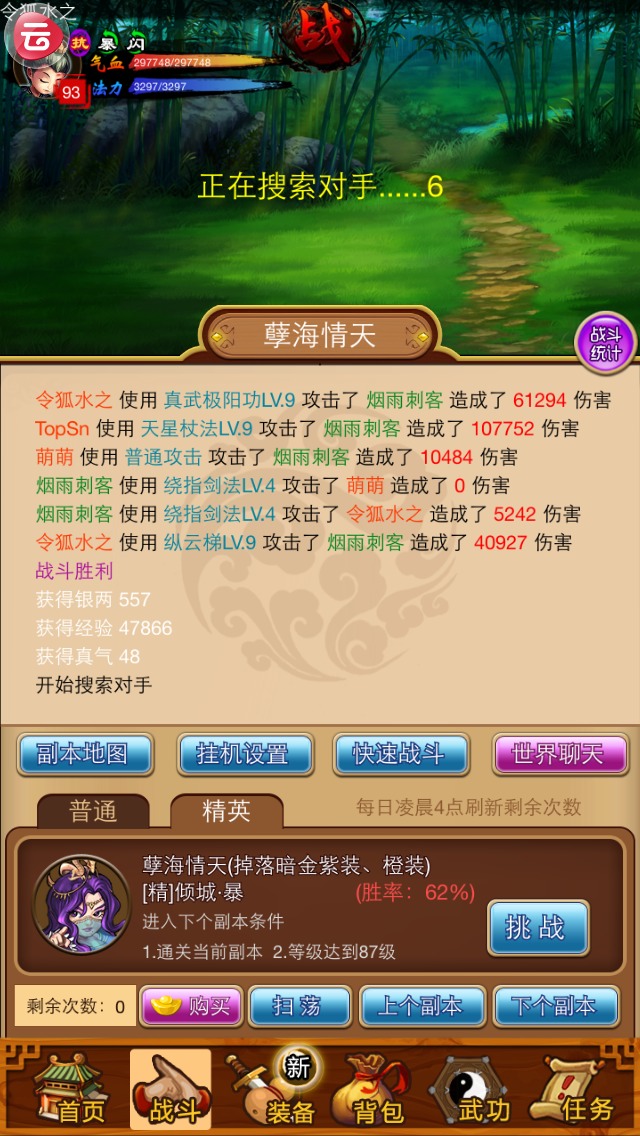Select the 精英 elite tab
Screen dimensions: 640x1136
[227, 811]
